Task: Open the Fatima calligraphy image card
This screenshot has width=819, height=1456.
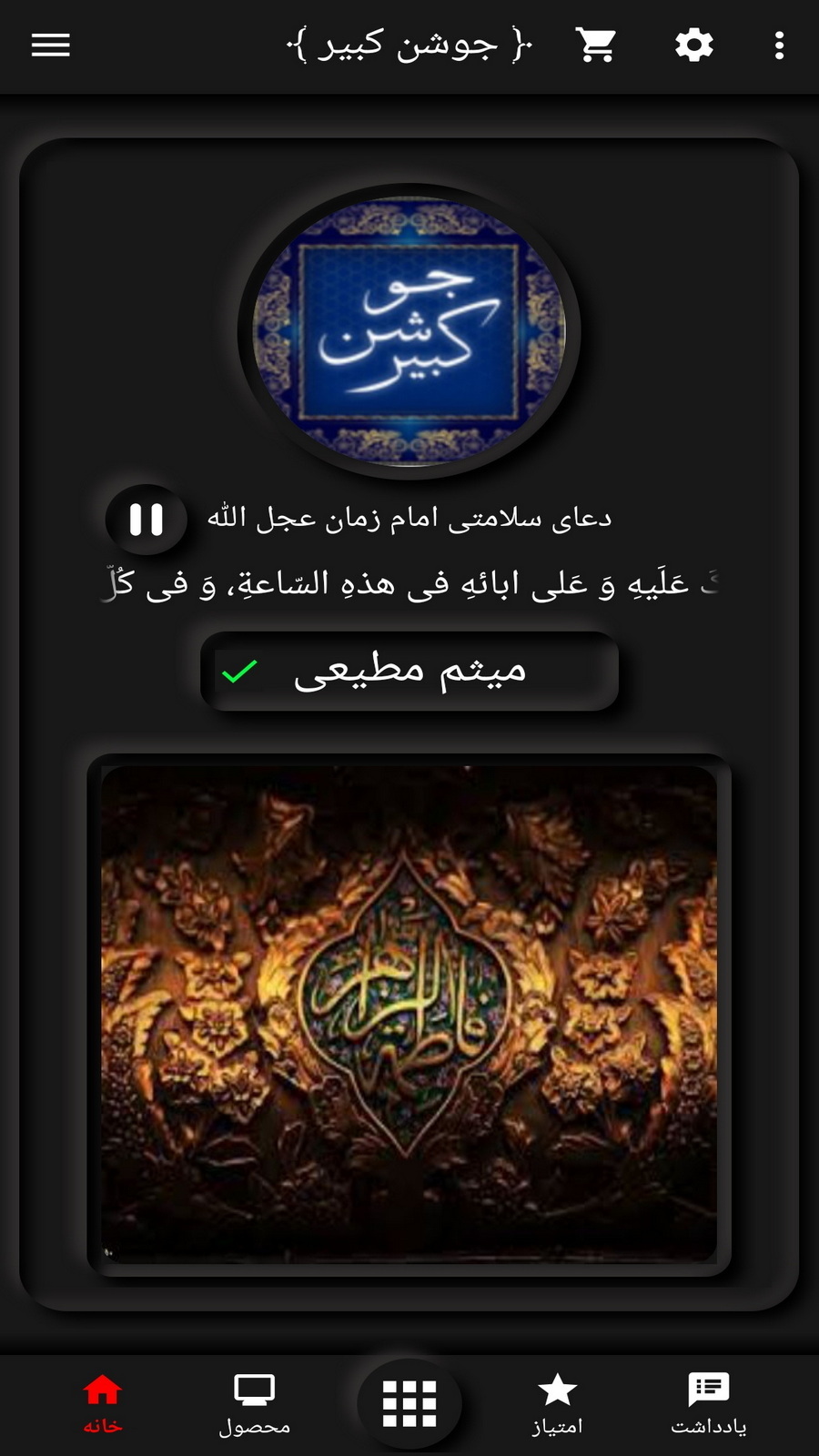Action: point(409,1014)
